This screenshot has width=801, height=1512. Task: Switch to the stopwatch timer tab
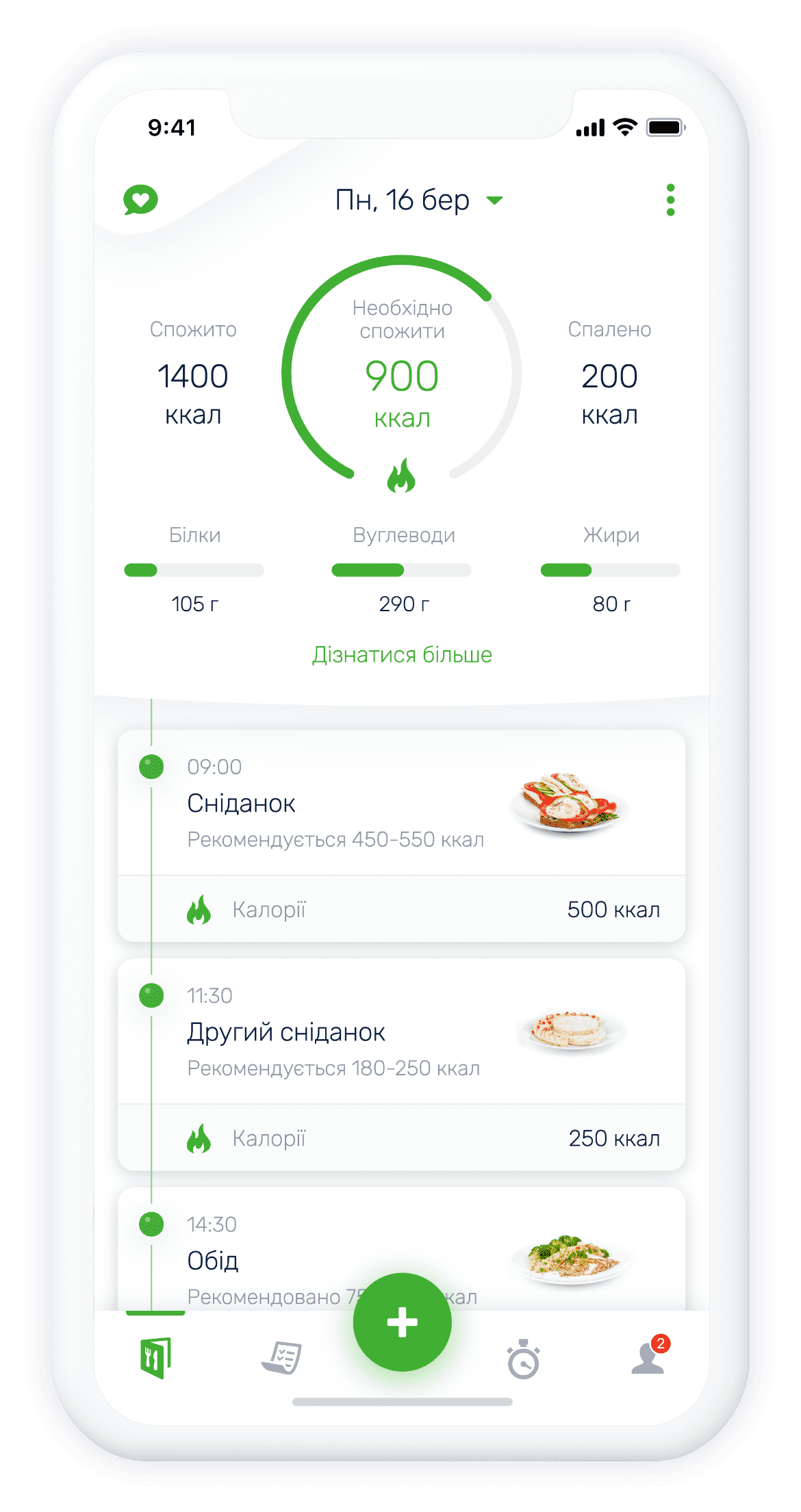pos(523,1359)
